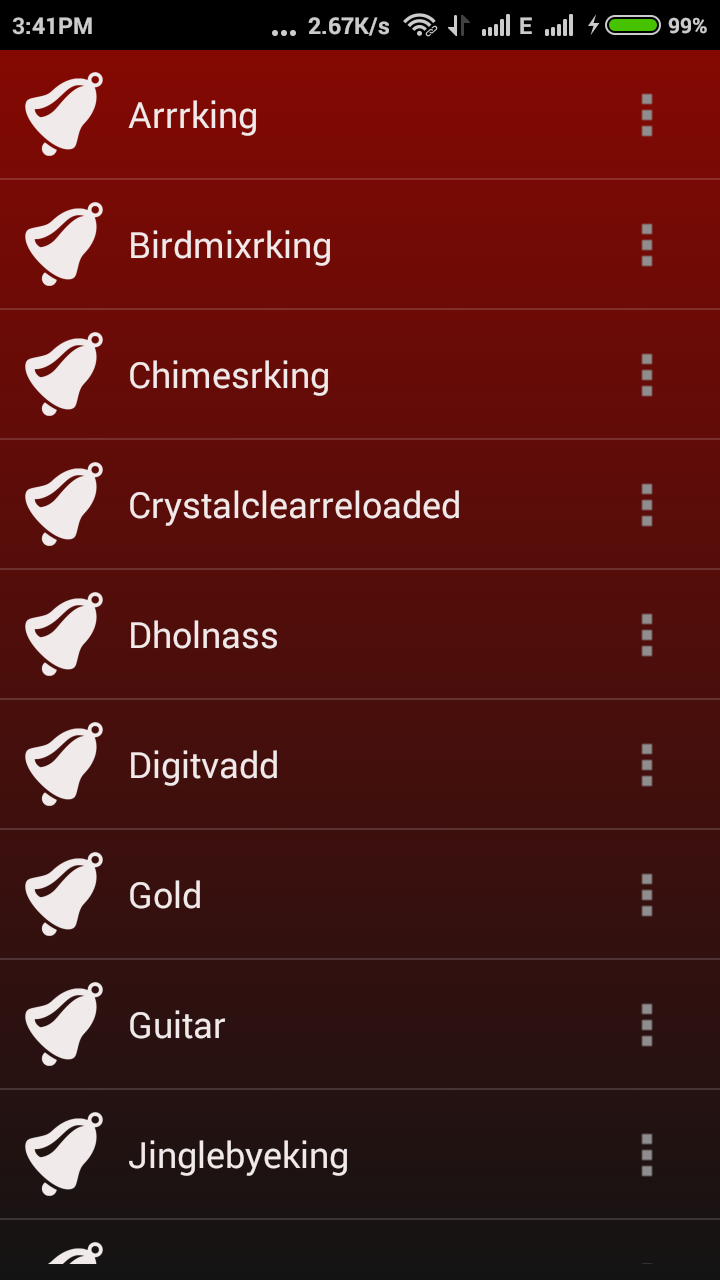Open options menu for Arrrking
This screenshot has height=1280, width=720.
[x=647, y=116]
